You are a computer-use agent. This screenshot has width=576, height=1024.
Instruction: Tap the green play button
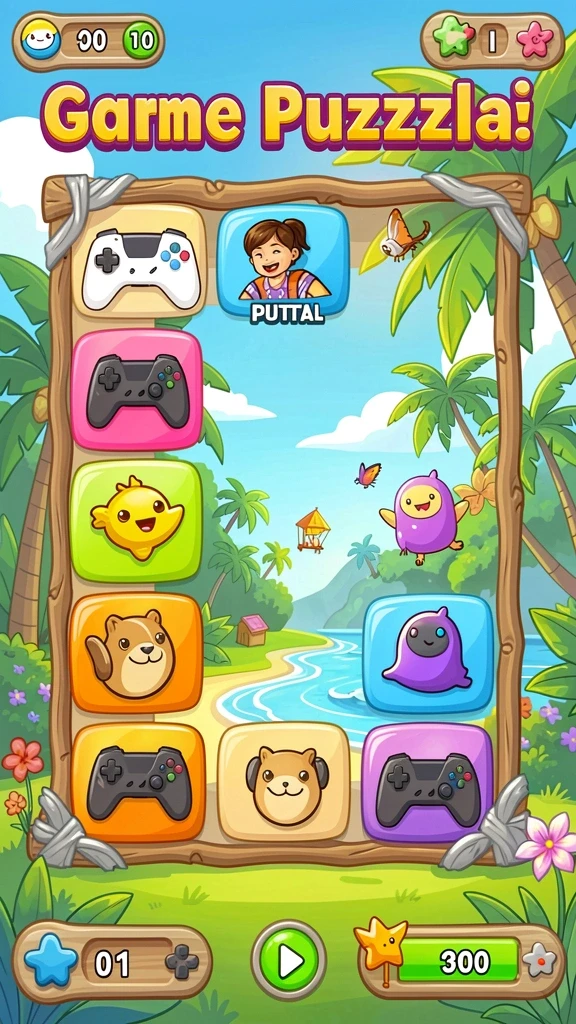(288, 960)
